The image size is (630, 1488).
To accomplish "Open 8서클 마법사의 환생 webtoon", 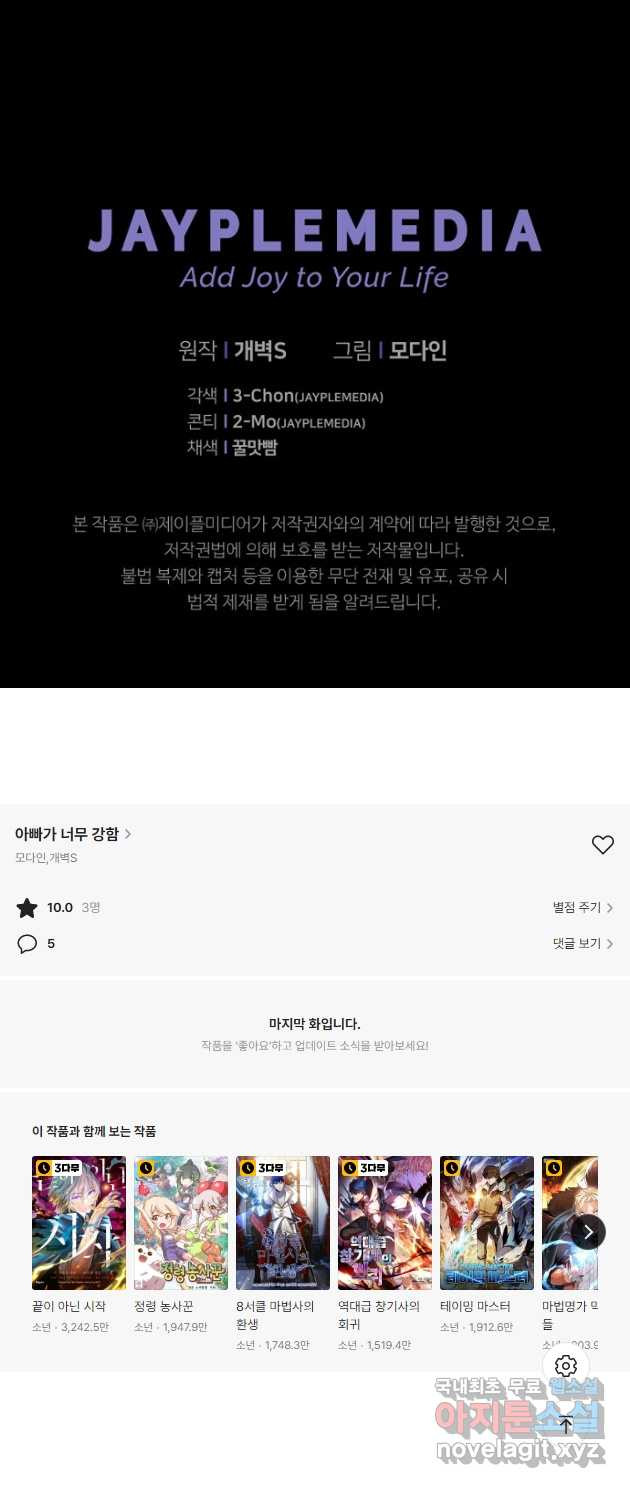I will (283, 1223).
